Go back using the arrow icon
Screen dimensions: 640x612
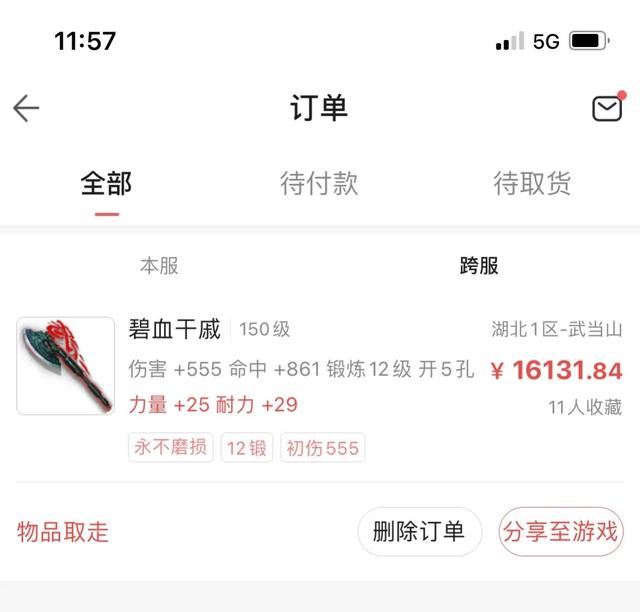pyautogui.click(x=26, y=108)
